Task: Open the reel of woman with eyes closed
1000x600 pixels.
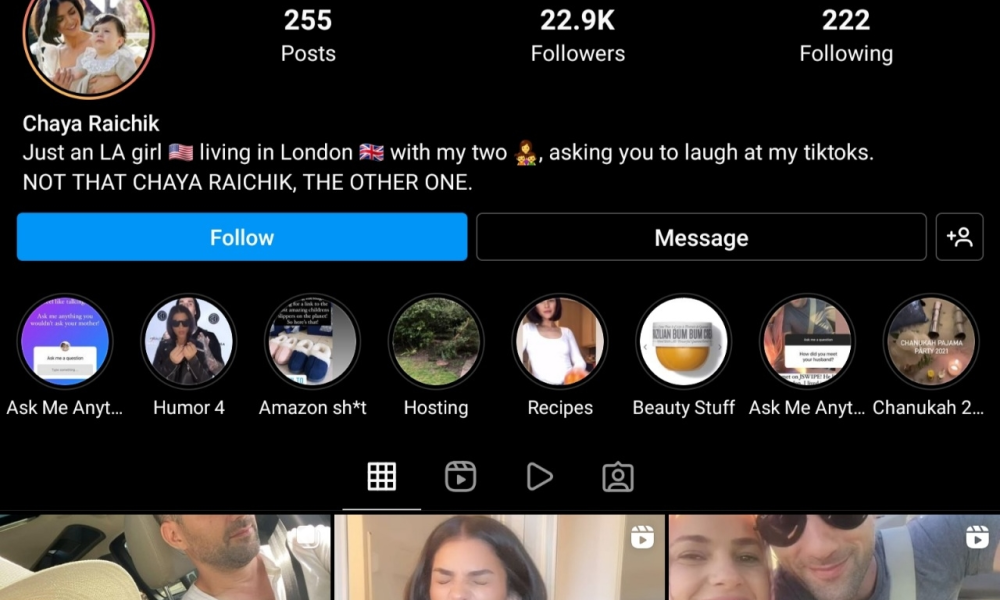Action: pos(499,558)
